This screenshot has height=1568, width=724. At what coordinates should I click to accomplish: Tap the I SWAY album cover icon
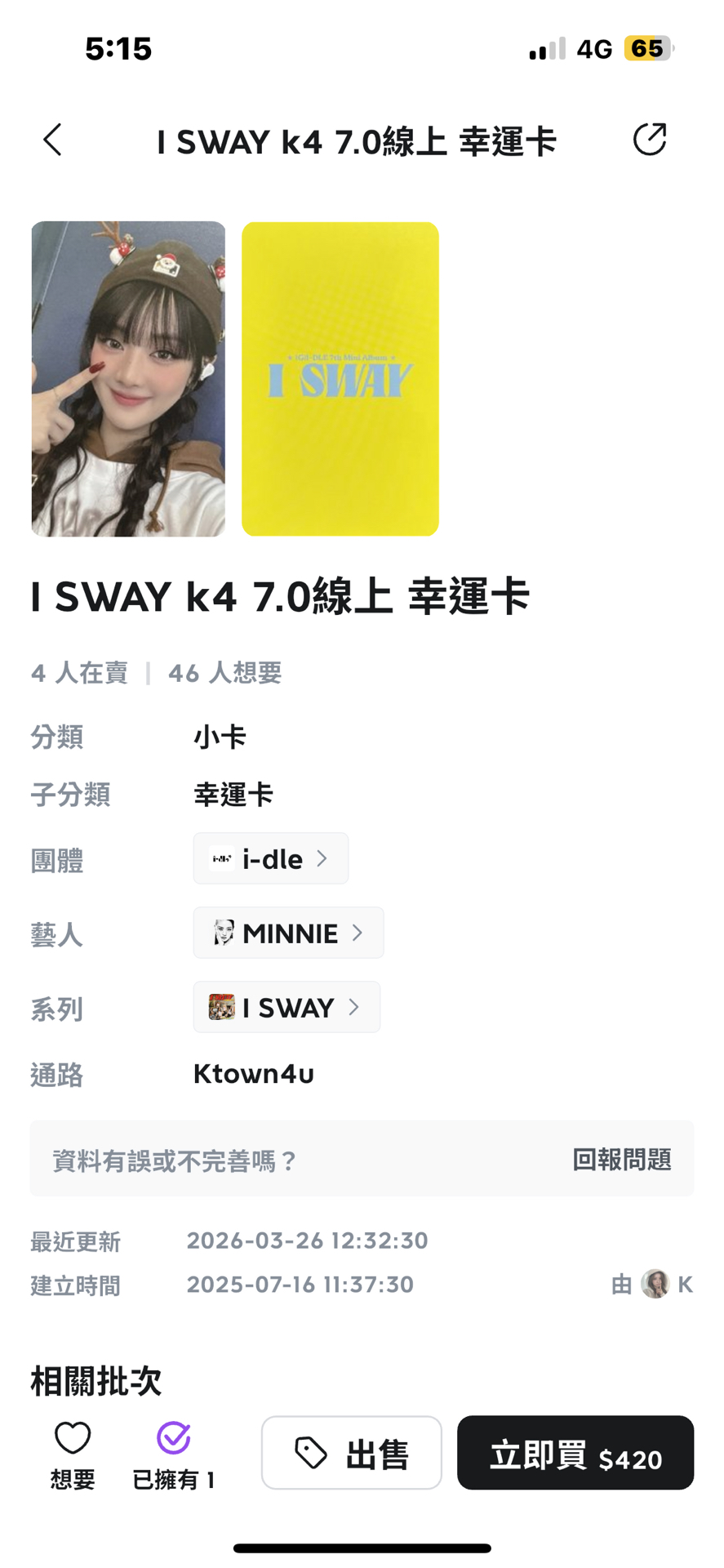tap(222, 1007)
